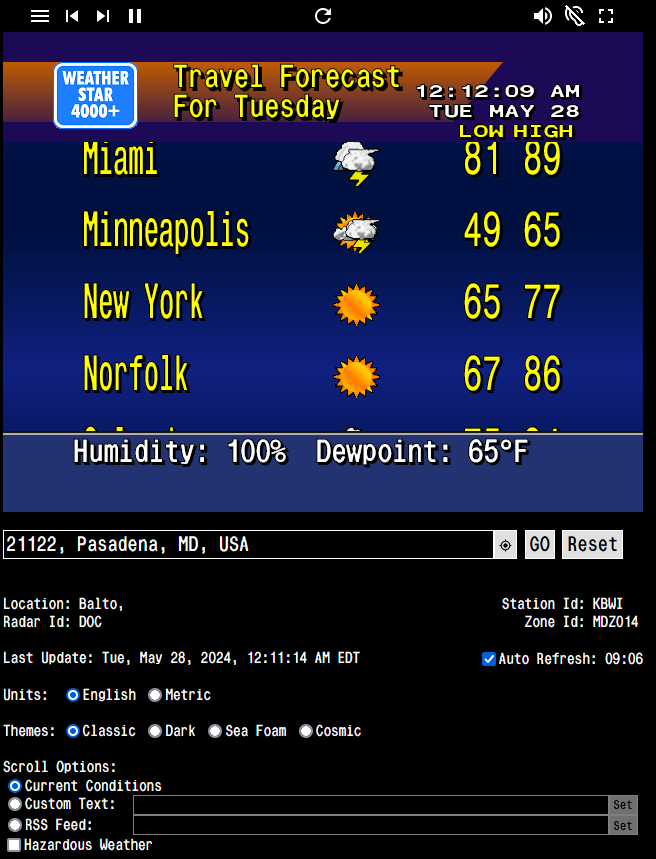Pick the Cosmic theme

pos(306,731)
